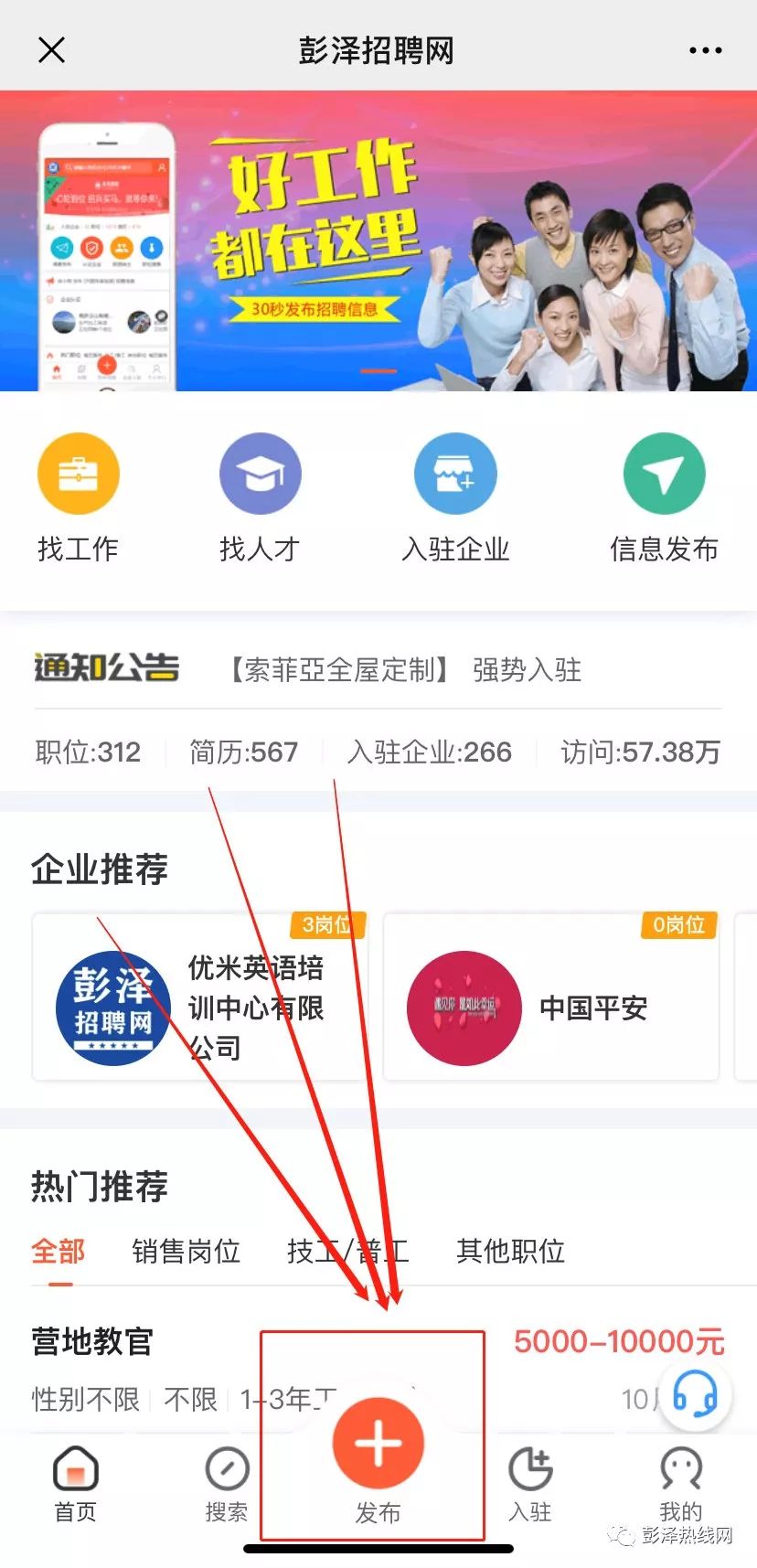Screen dimensions: 757x1568
Task: Open the 营地教官 job listing
Action: 378,1368
